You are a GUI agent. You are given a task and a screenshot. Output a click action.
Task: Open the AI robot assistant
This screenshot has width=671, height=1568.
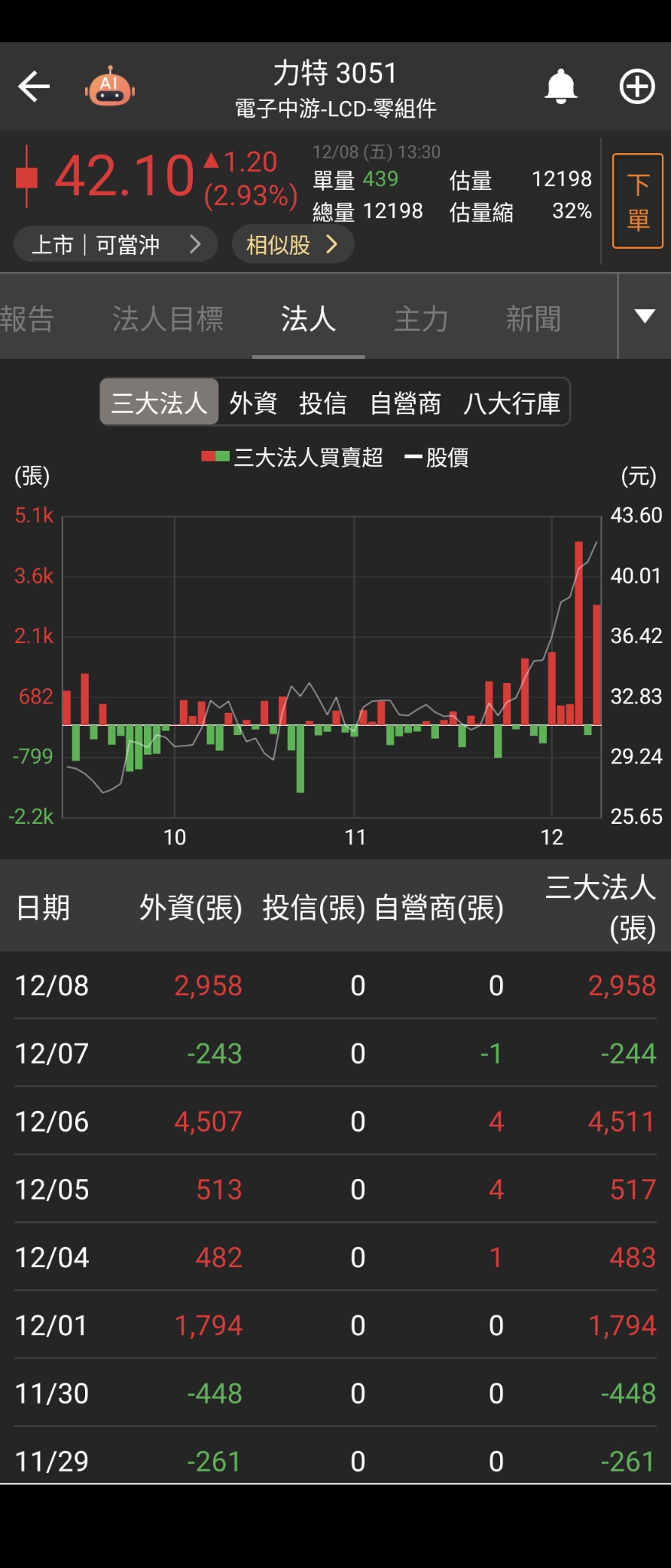click(x=110, y=87)
